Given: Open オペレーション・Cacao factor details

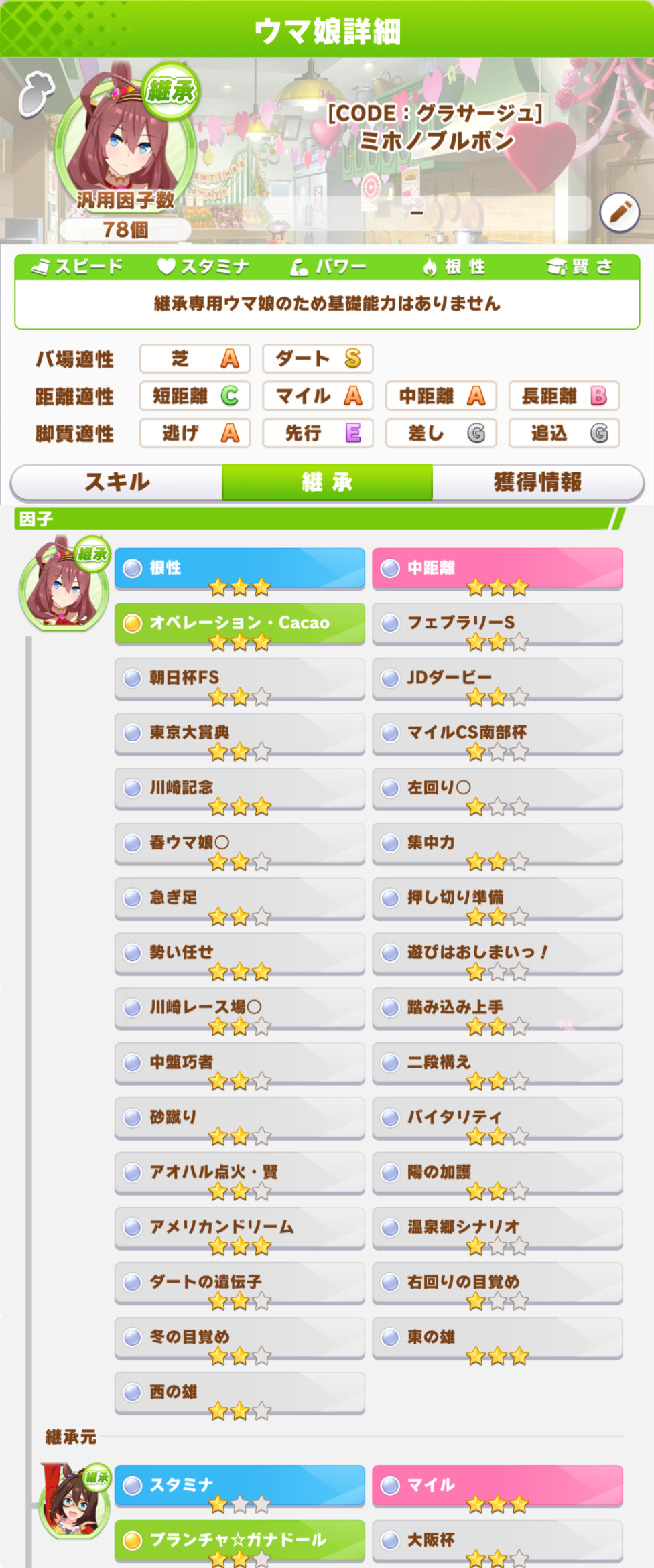Looking at the screenshot, I should pyautogui.click(x=240, y=624).
